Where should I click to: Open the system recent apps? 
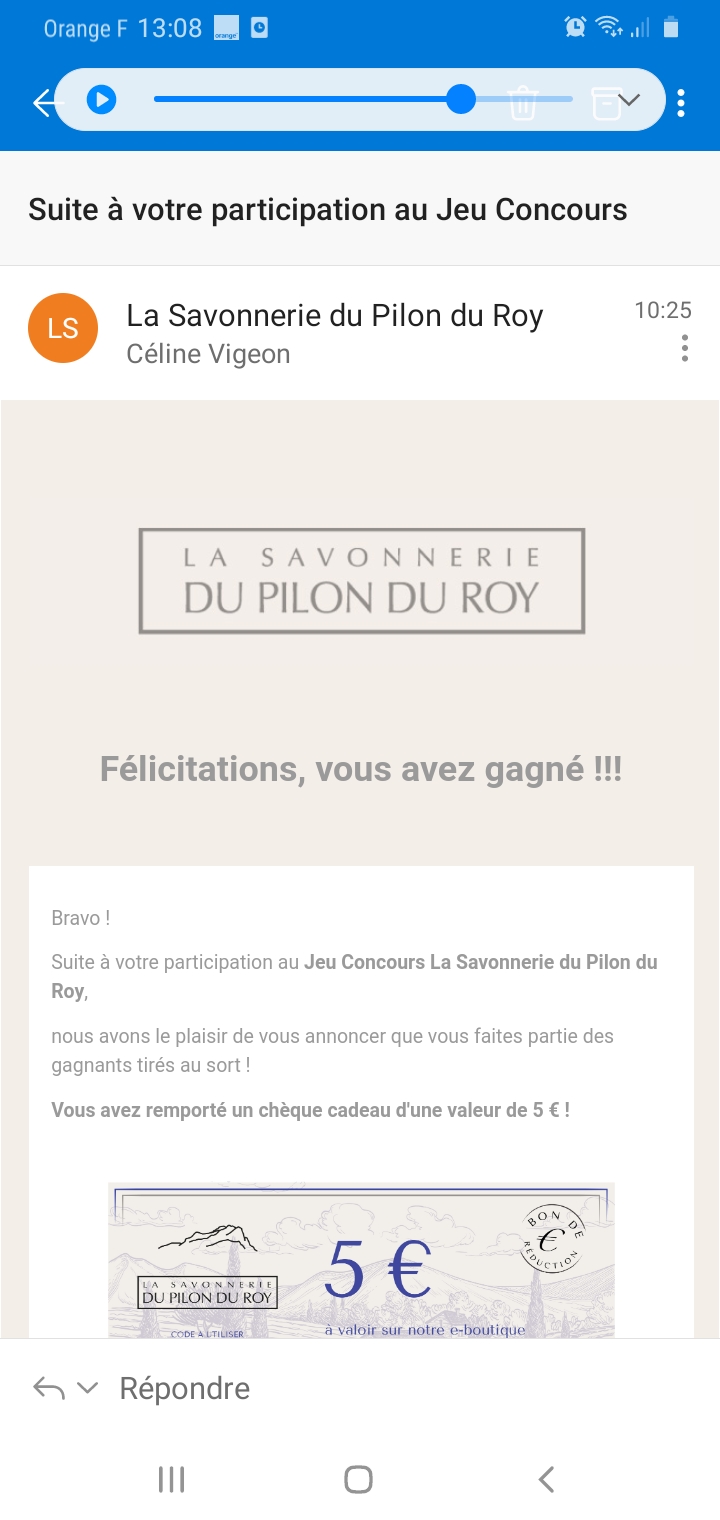click(172, 1480)
